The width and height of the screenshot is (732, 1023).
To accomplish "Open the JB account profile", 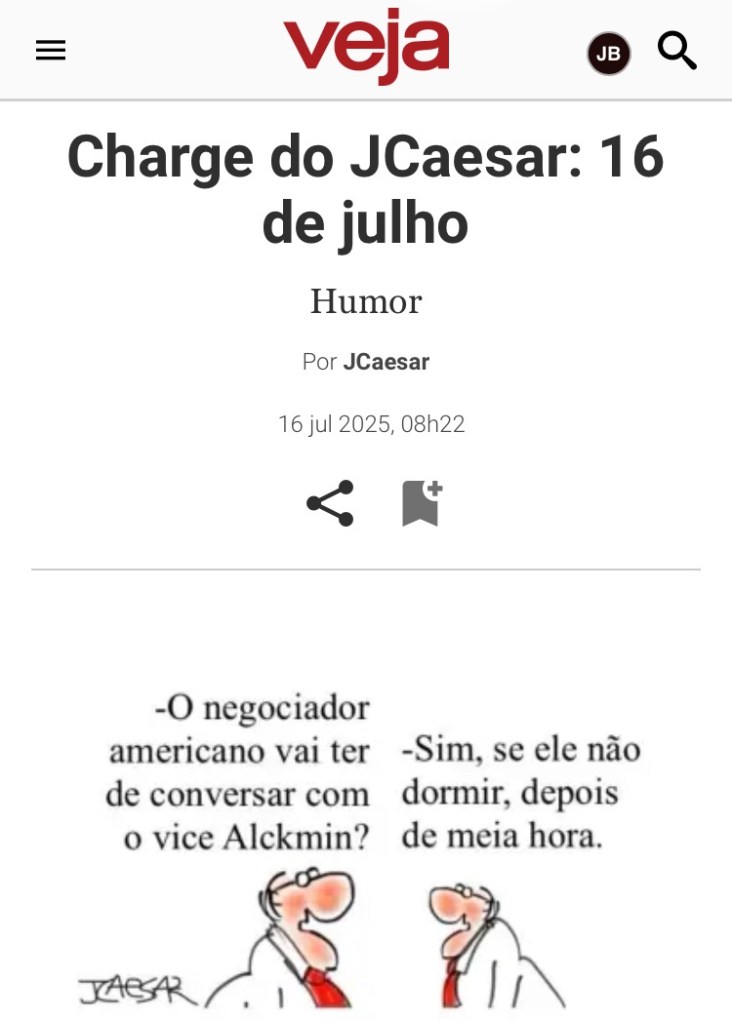I will [x=608, y=54].
